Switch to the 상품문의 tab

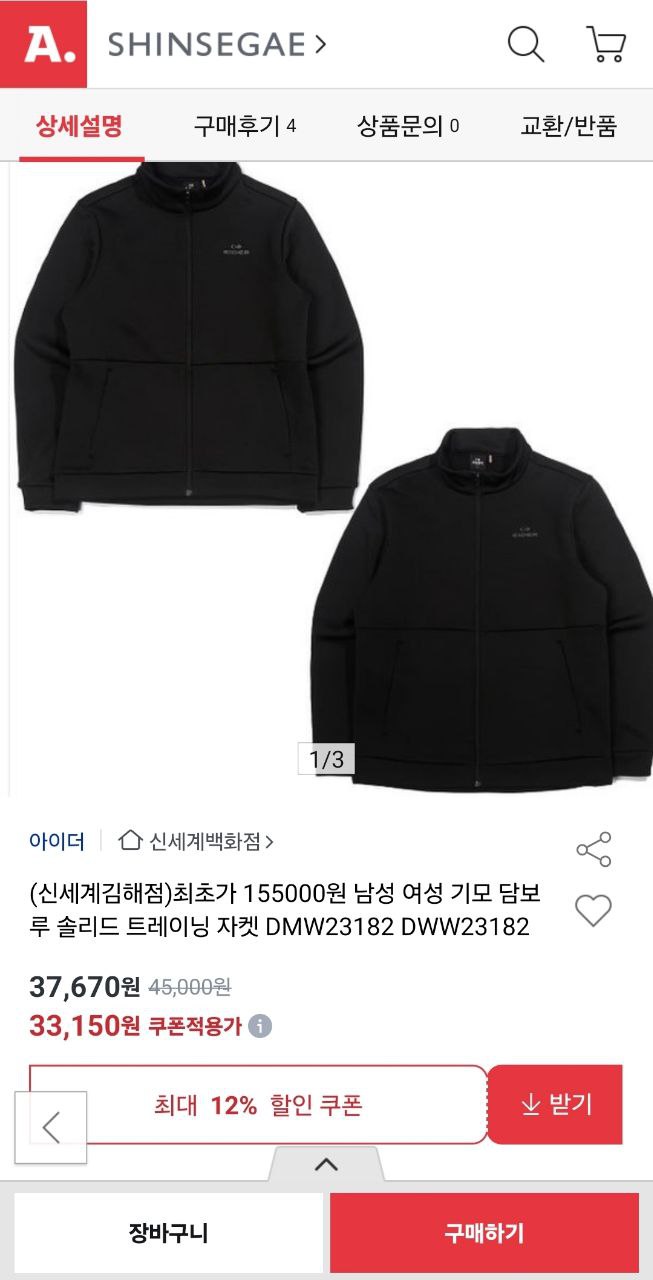point(408,126)
